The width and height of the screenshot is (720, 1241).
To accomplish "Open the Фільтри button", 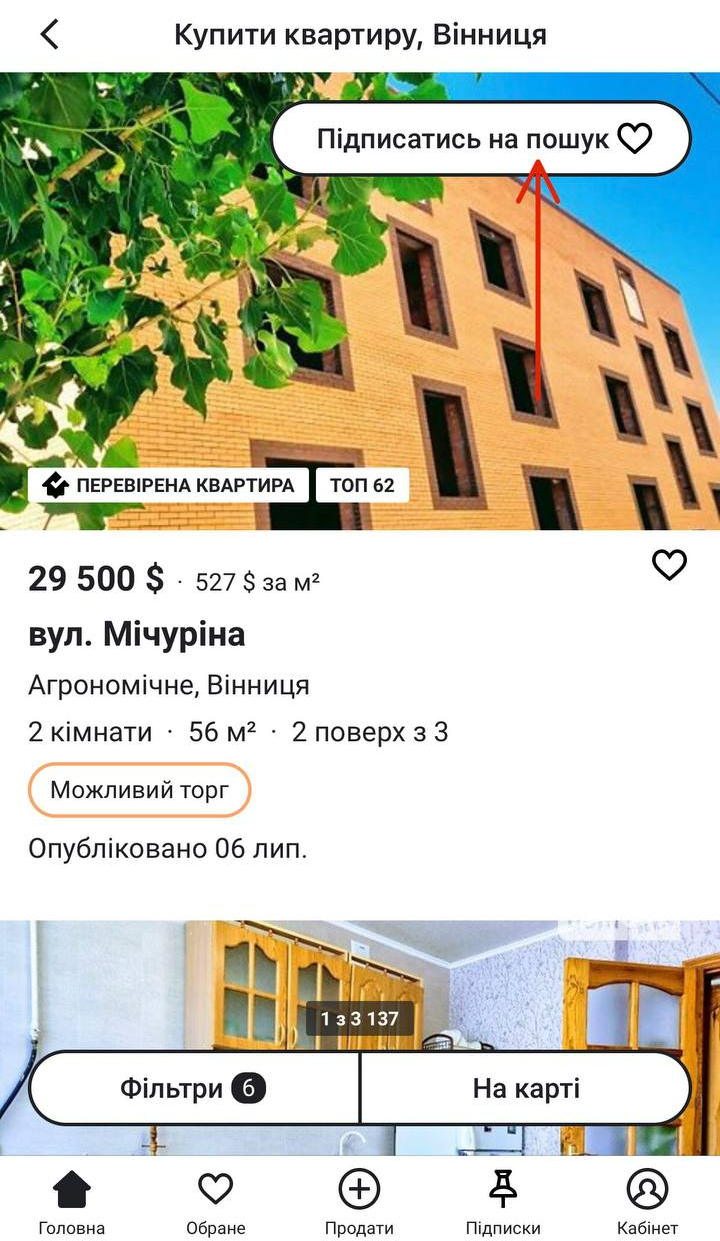I will 194,1088.
